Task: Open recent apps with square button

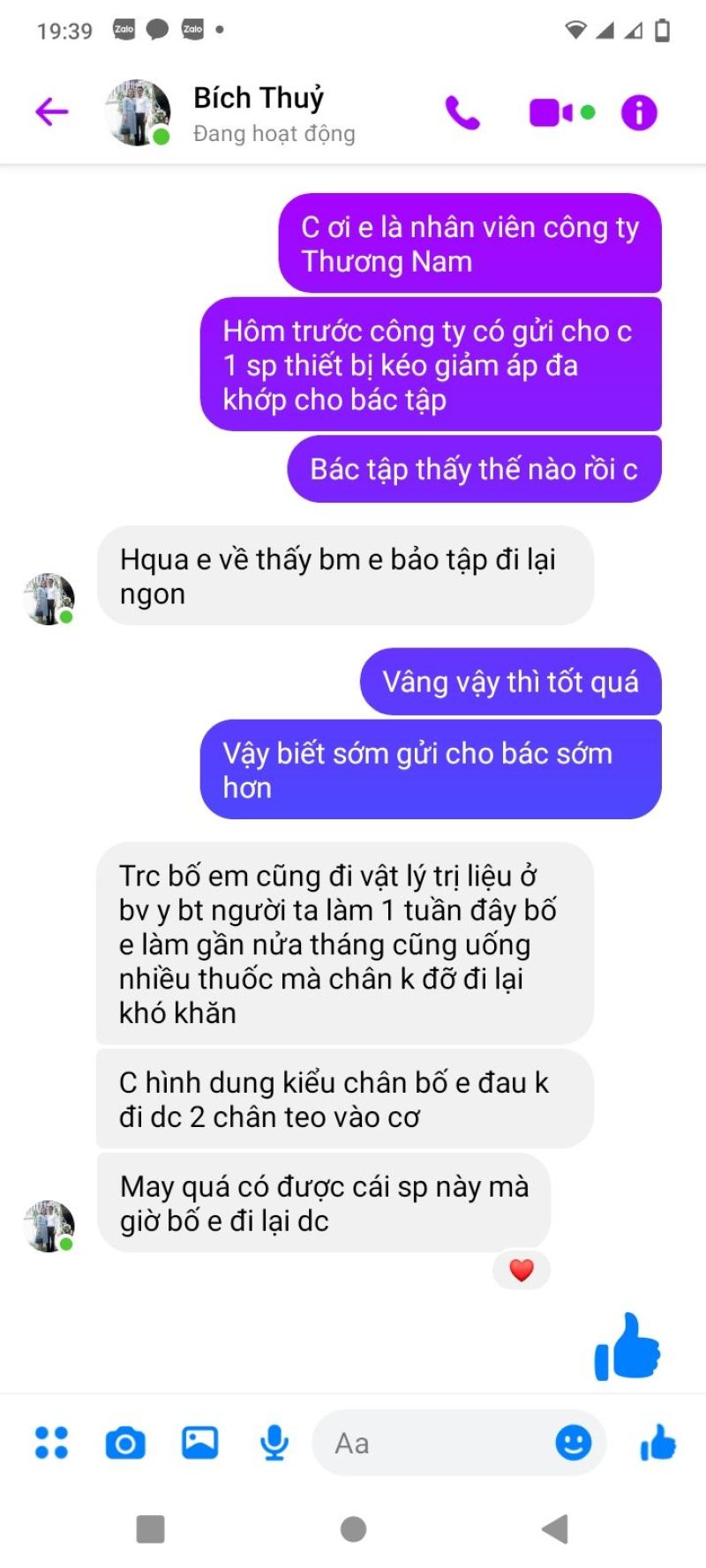Action: coord(151,1528)
